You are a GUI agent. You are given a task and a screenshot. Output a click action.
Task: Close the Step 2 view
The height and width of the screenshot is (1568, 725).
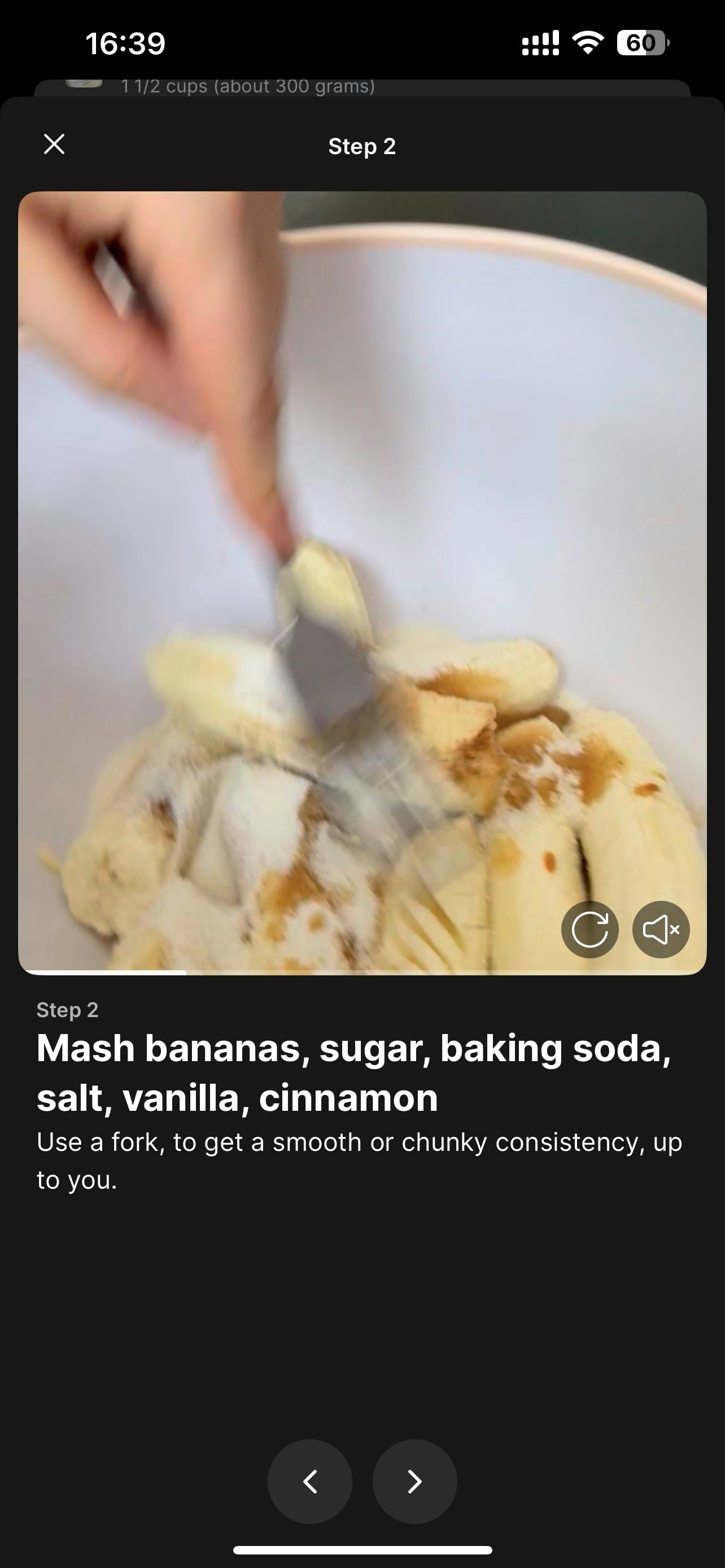[x=54, y=145]
